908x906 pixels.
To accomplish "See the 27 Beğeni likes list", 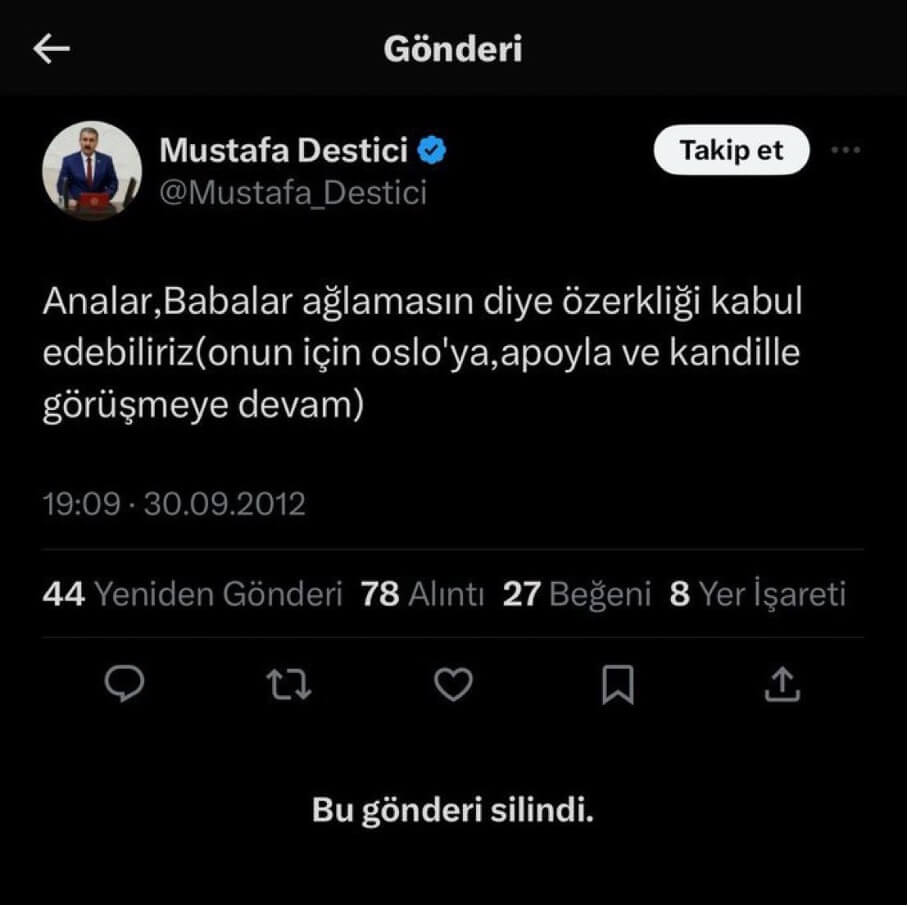I will [x=577, y=595].
